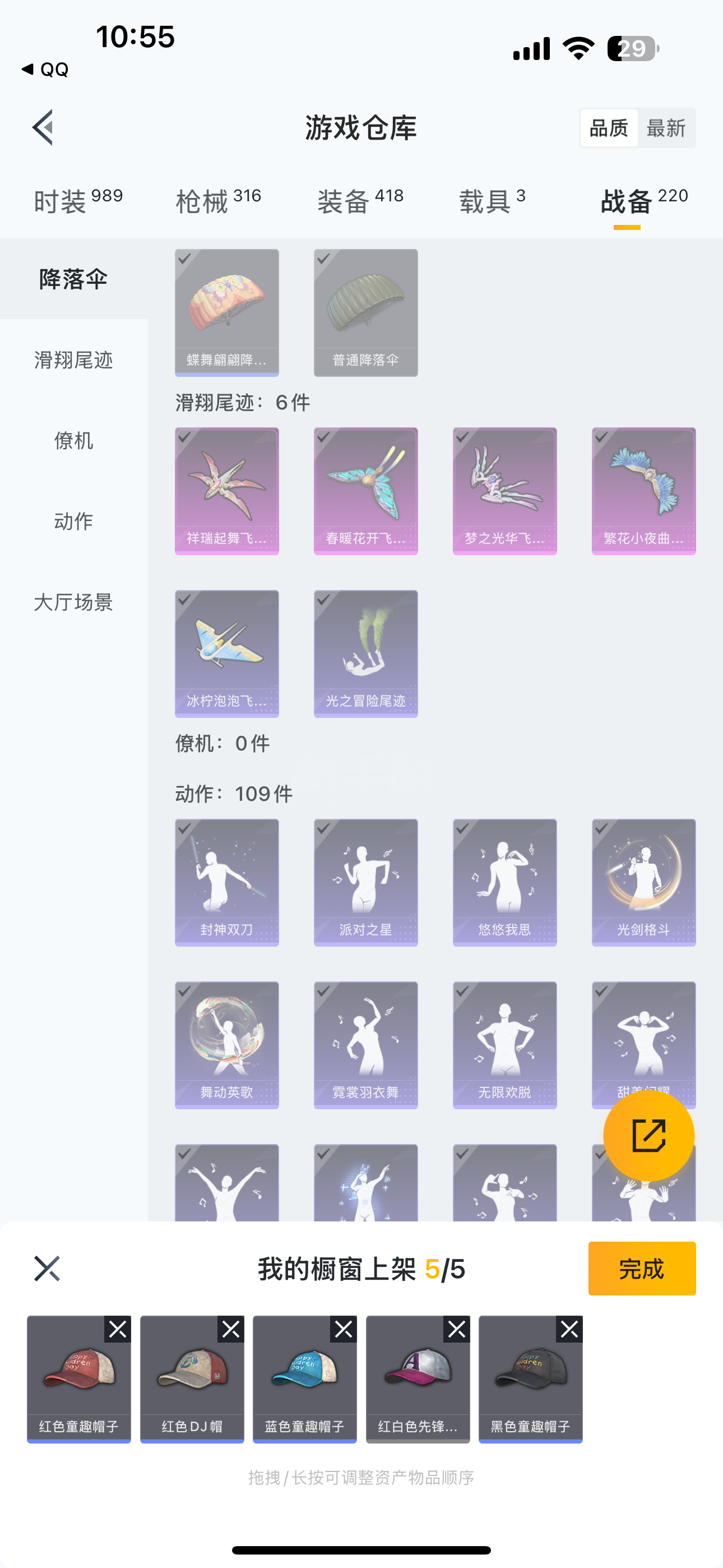Go back with the top-left arrow
Screen dimensions: 723x1568
(44, 128)
